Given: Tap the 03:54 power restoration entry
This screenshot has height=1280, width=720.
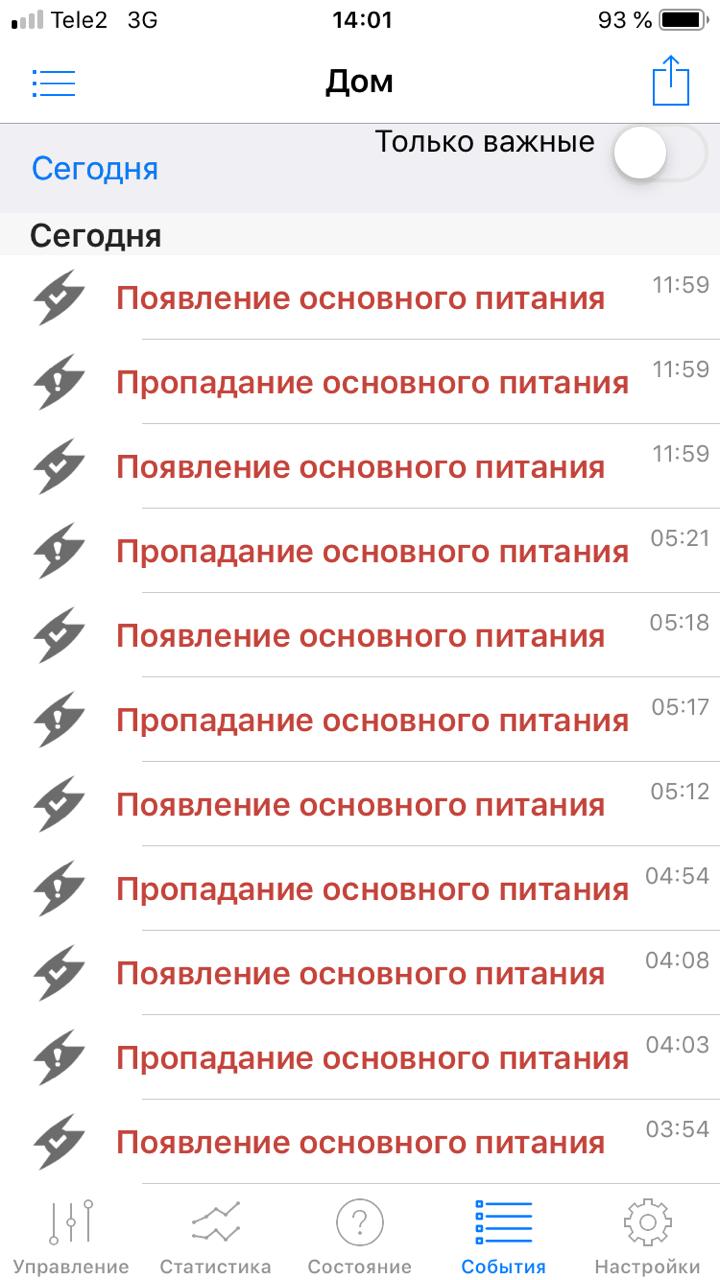Looking at the screenshot, I should point(360,1142).
